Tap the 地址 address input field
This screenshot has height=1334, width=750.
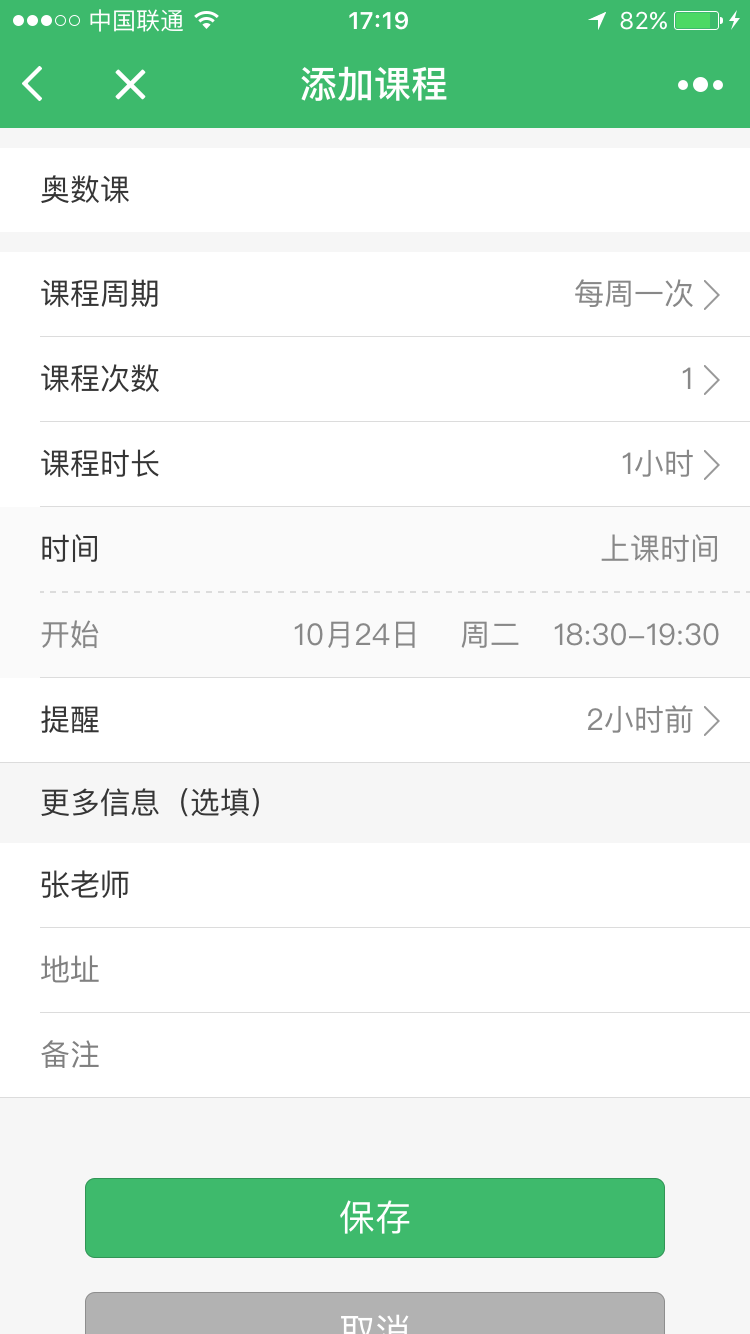click(x=375, y=970)
